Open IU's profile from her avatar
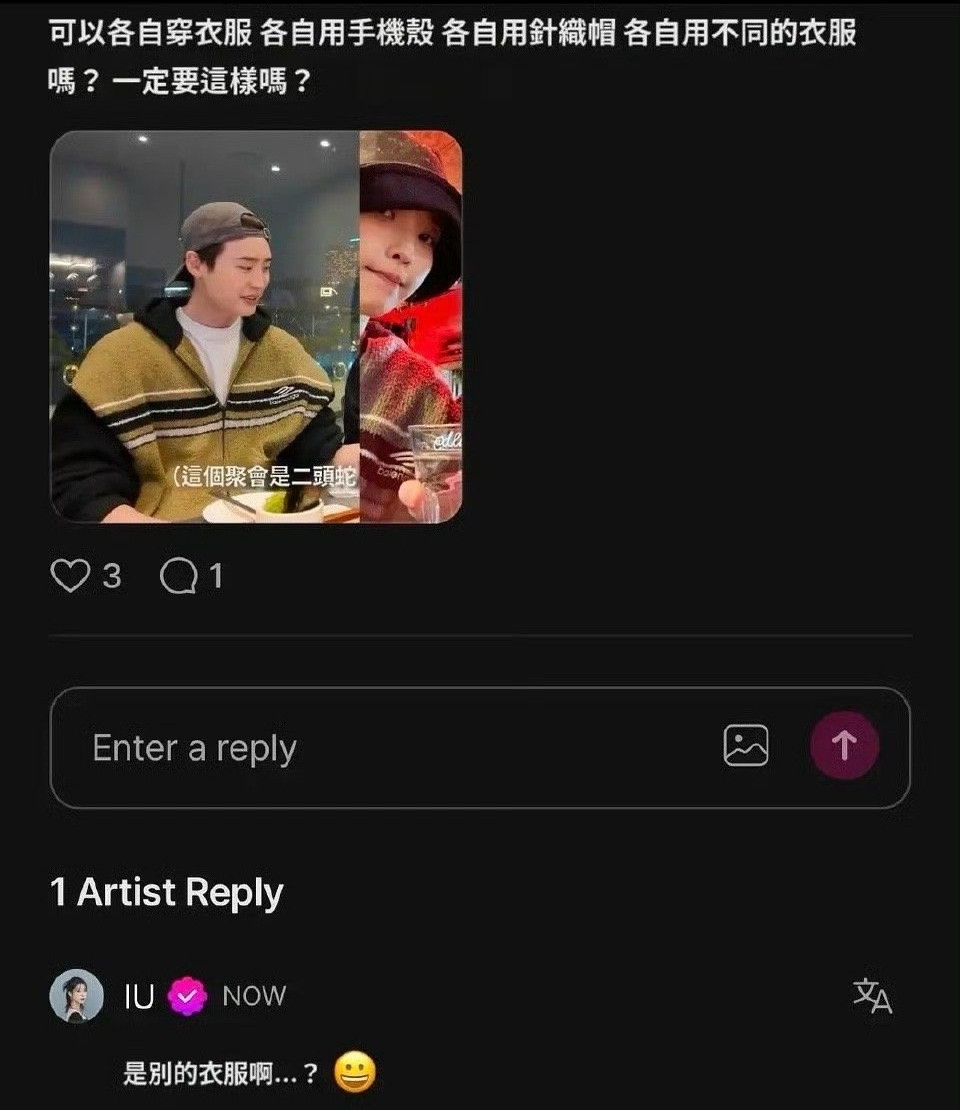The width and height of the screenshot is (960, 1110). (x=77, y=996)
